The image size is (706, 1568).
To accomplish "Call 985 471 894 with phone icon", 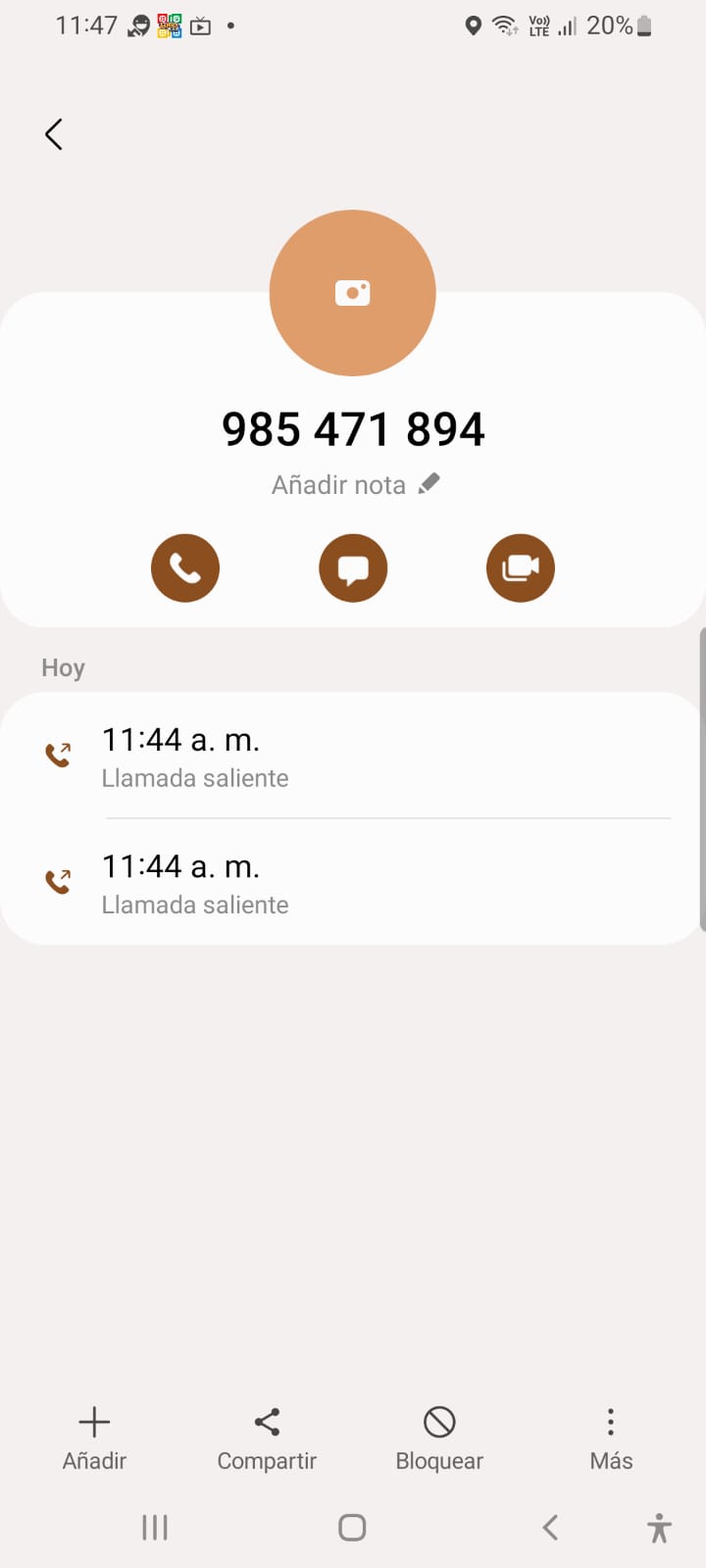I will coord(185,568).
